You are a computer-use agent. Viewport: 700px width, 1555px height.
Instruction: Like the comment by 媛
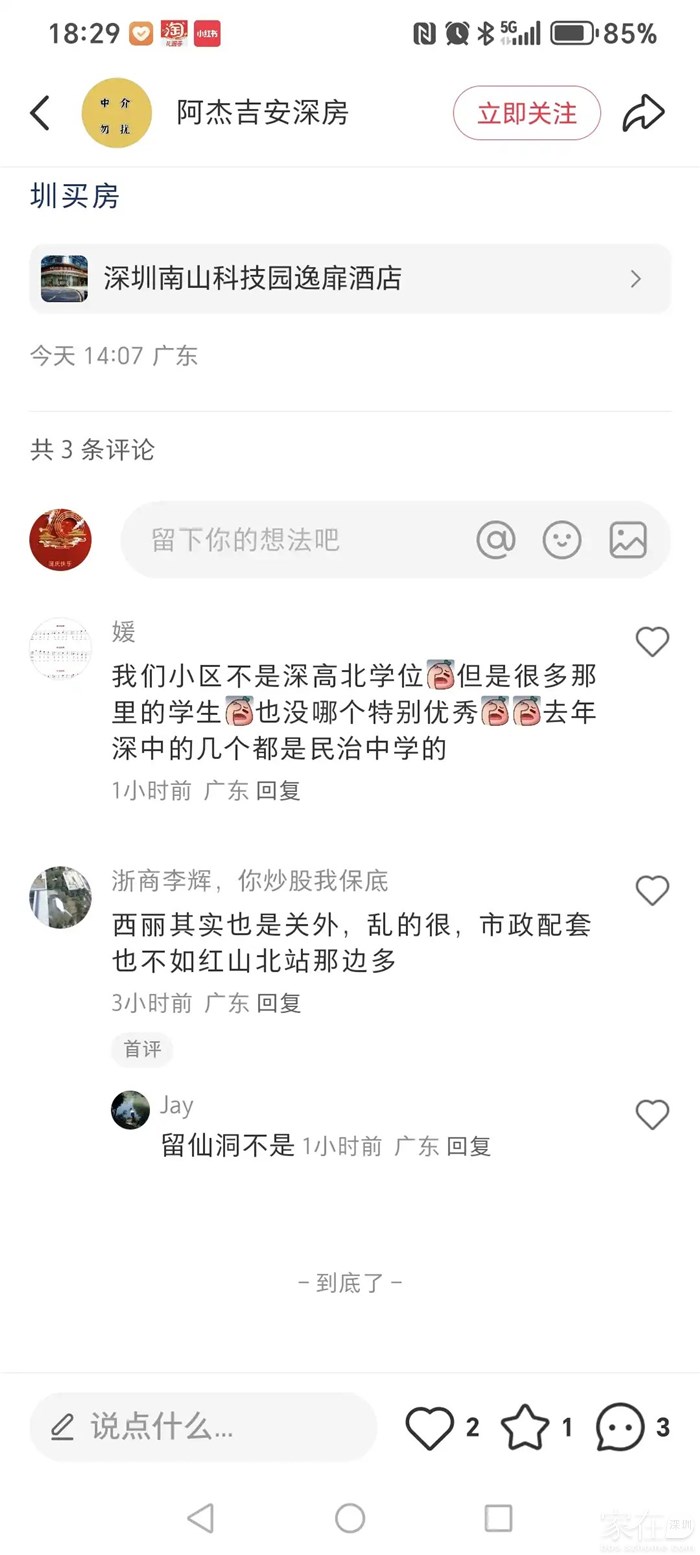(652, 641)
